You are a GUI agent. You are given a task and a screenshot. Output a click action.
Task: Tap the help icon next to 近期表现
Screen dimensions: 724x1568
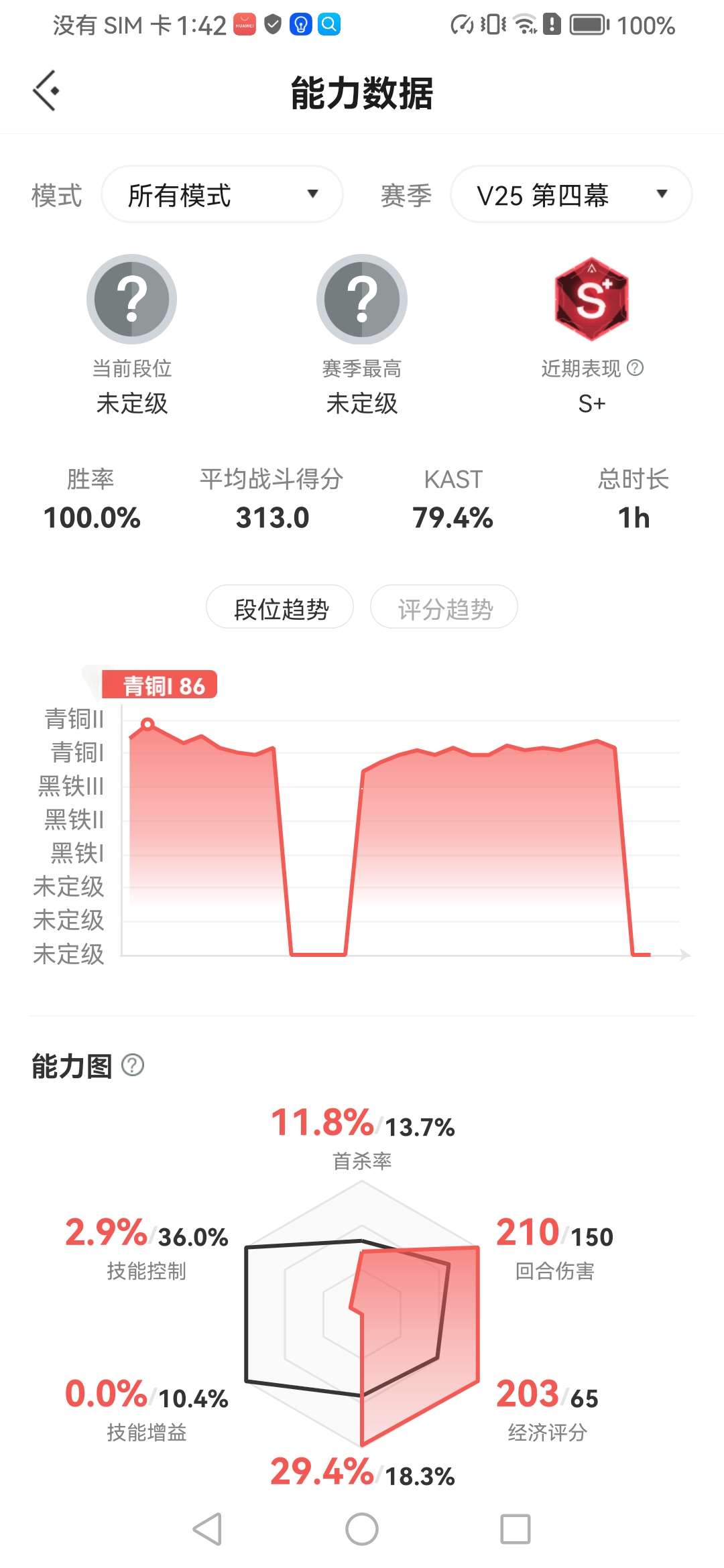pyautogui.click(x=635, y=368)
